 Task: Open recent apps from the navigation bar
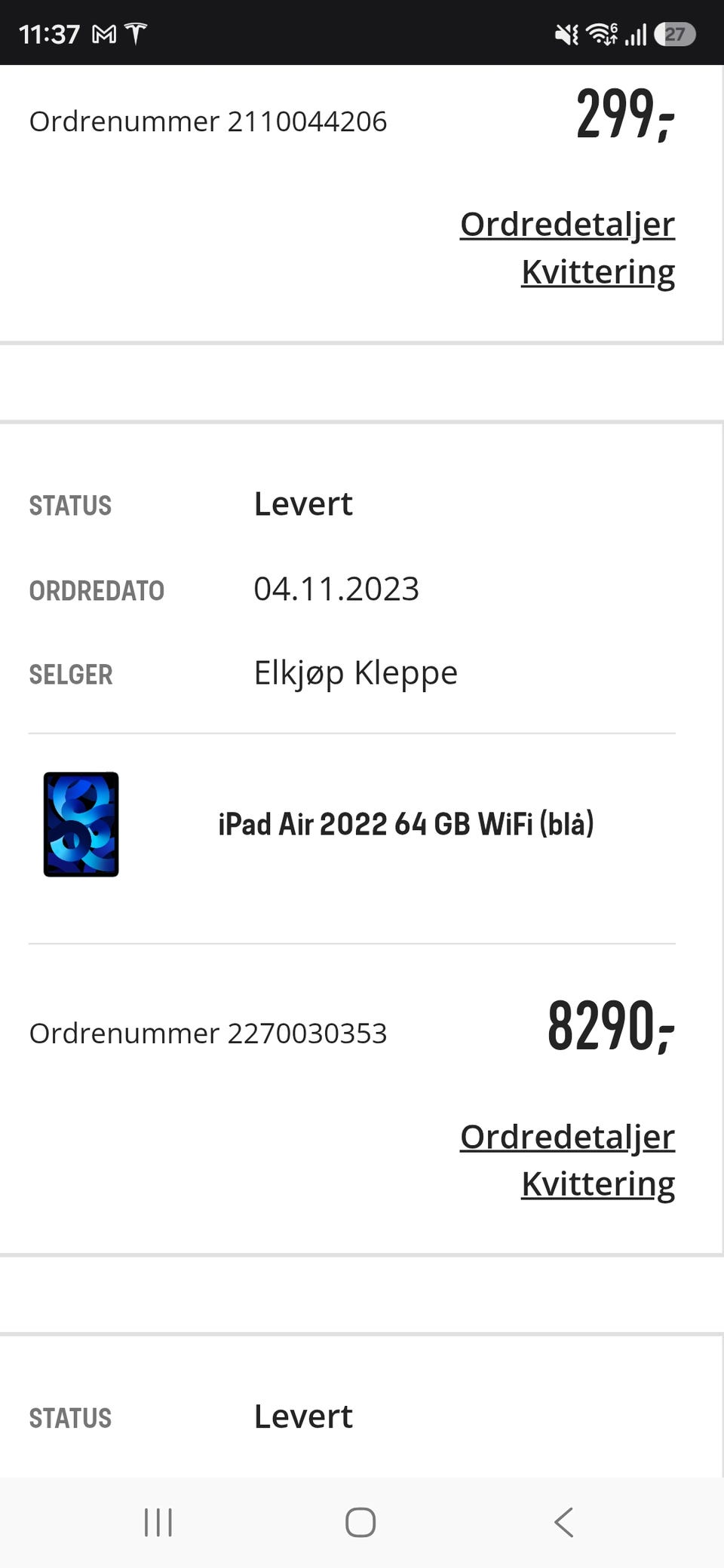click(158, 1522)
